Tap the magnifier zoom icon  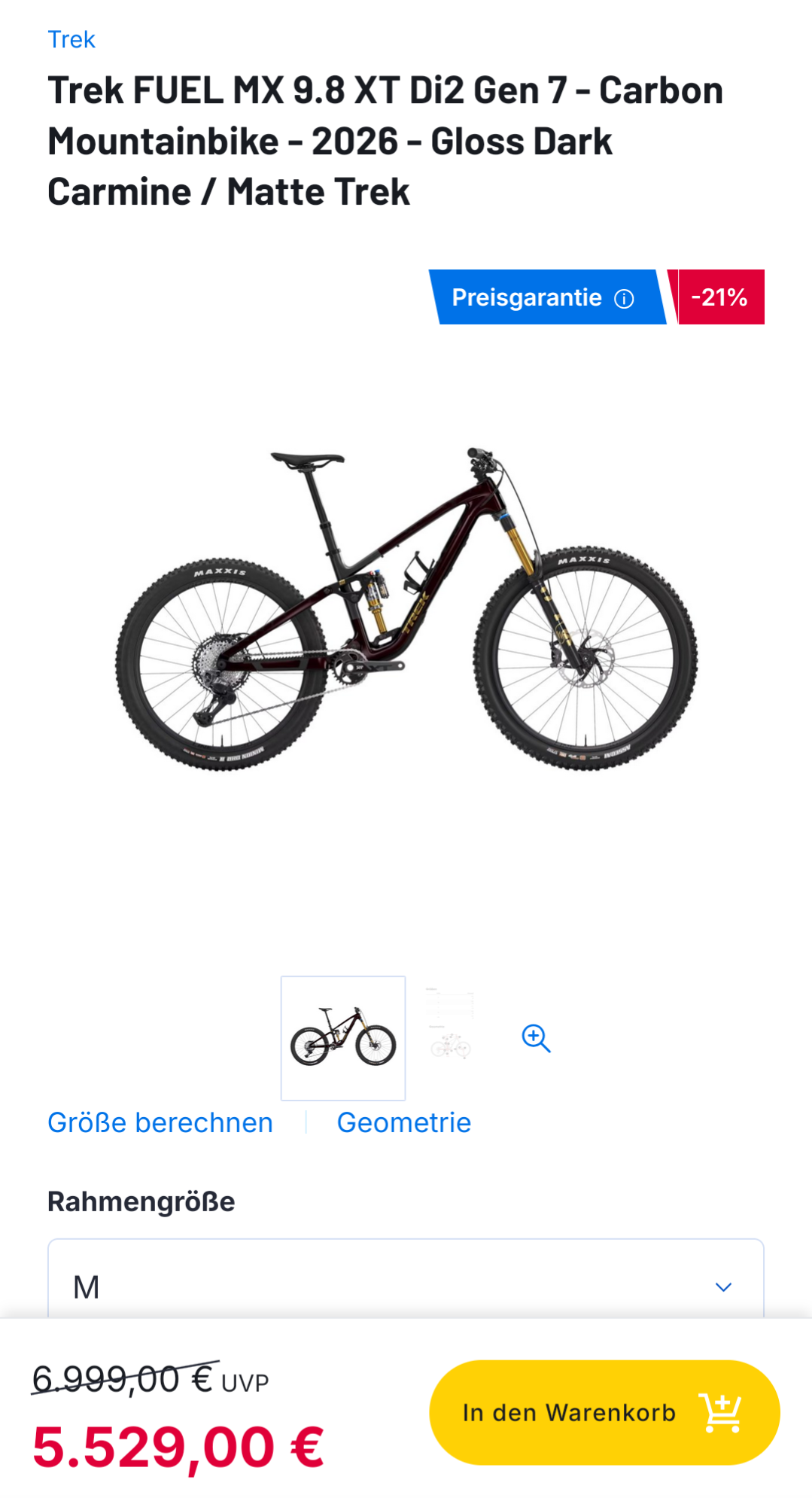pos(536,1038)
